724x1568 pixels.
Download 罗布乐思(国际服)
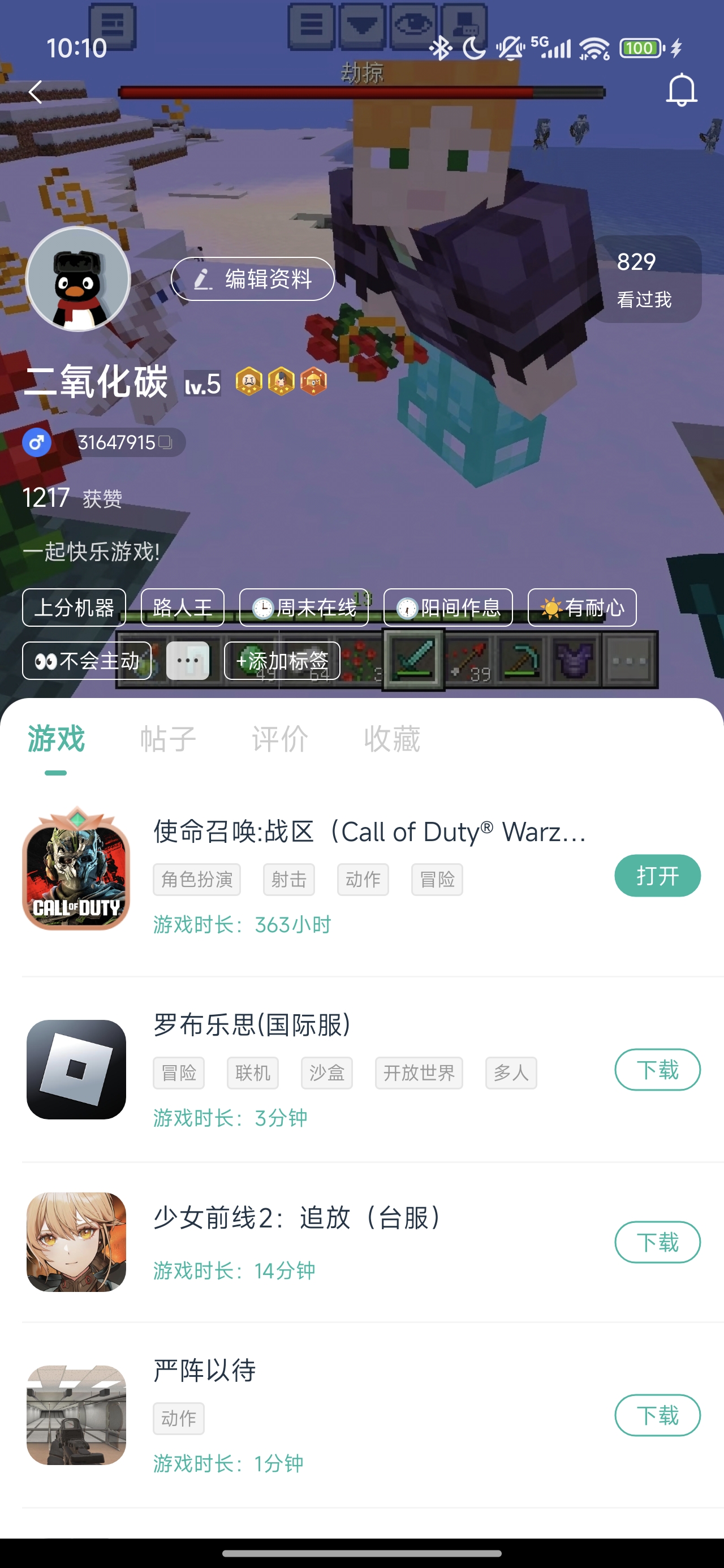tap(657, 1070)
